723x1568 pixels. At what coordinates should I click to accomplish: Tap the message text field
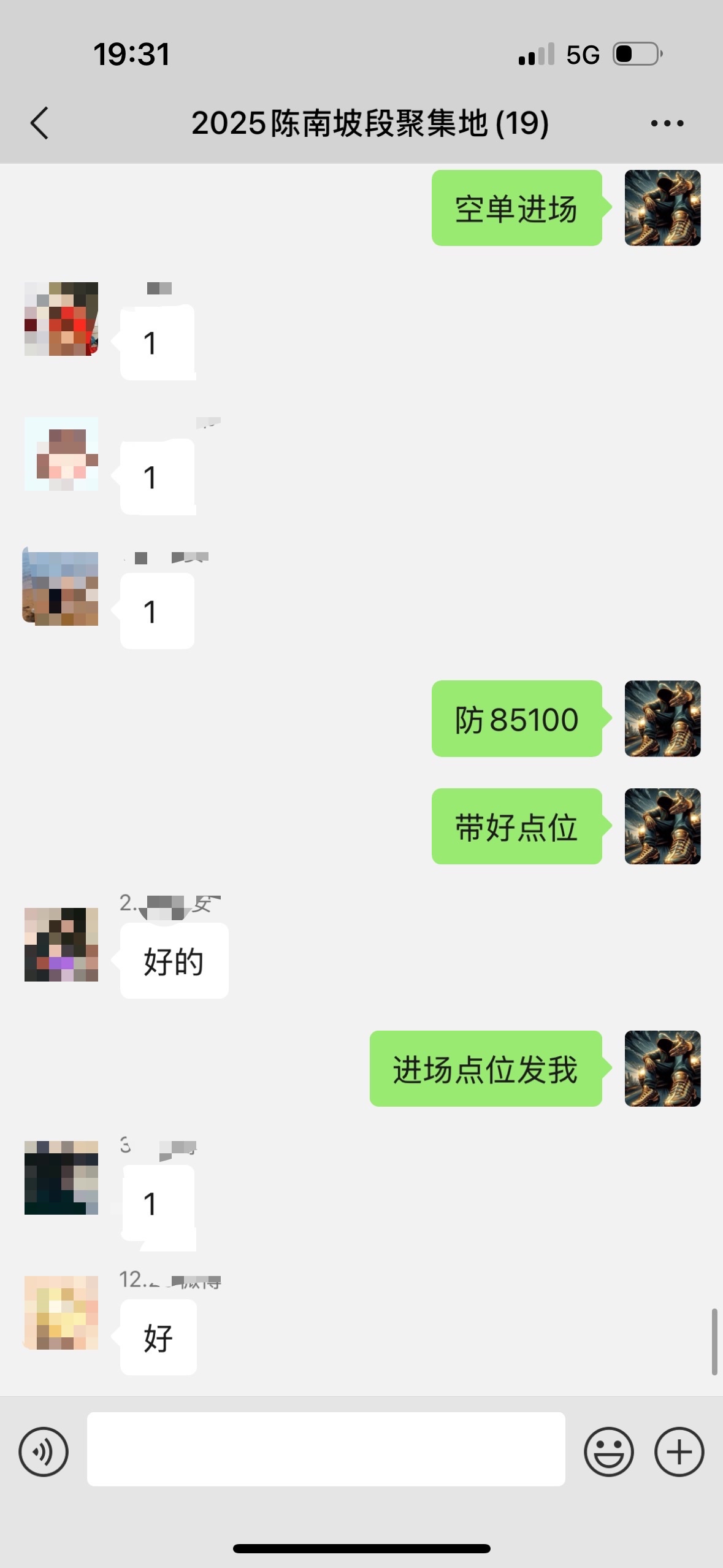326,1449
